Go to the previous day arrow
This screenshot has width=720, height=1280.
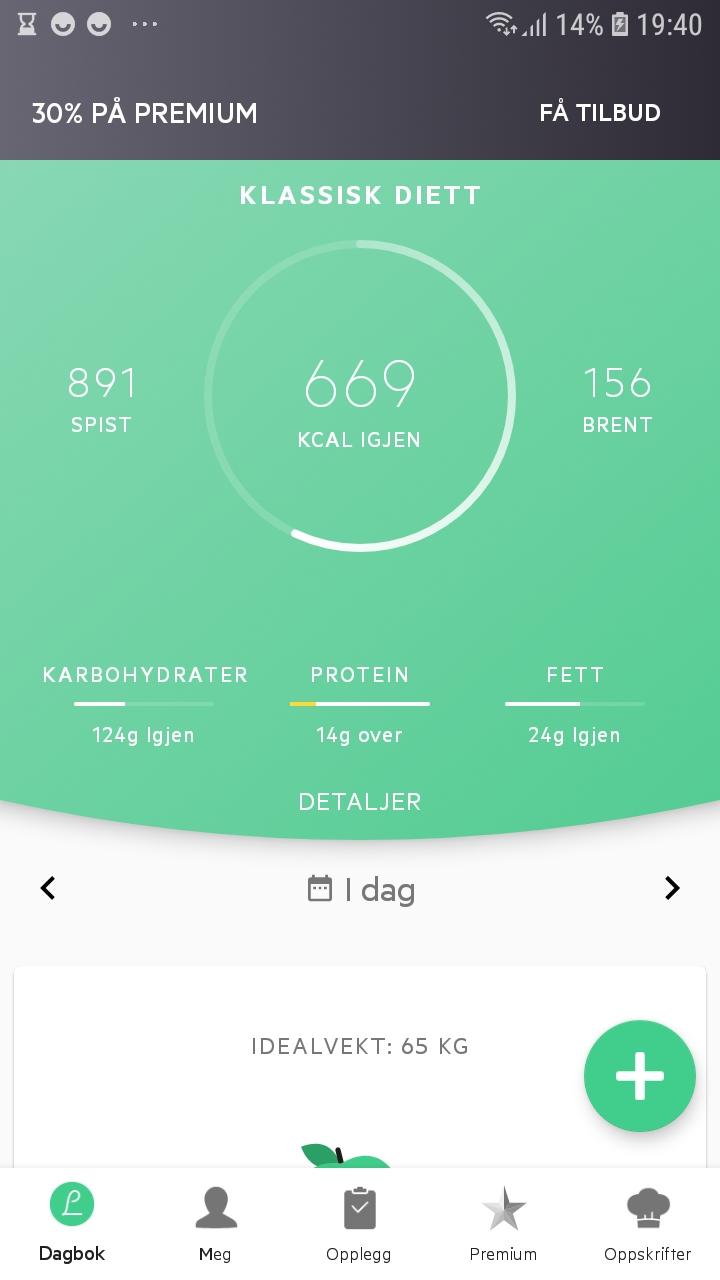[x=48, y=888]
